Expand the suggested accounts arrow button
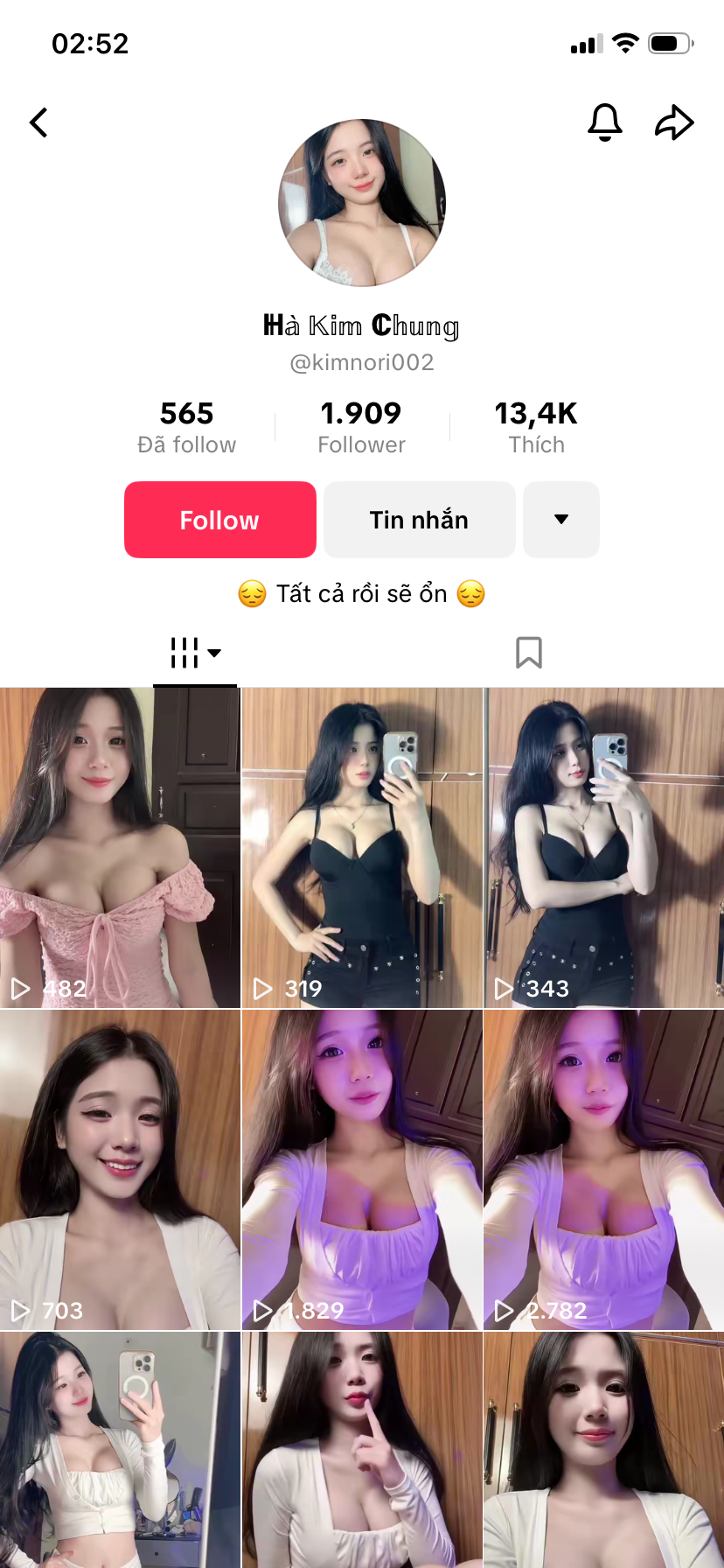The image size is (724, 1568). [x=561, y=520]
